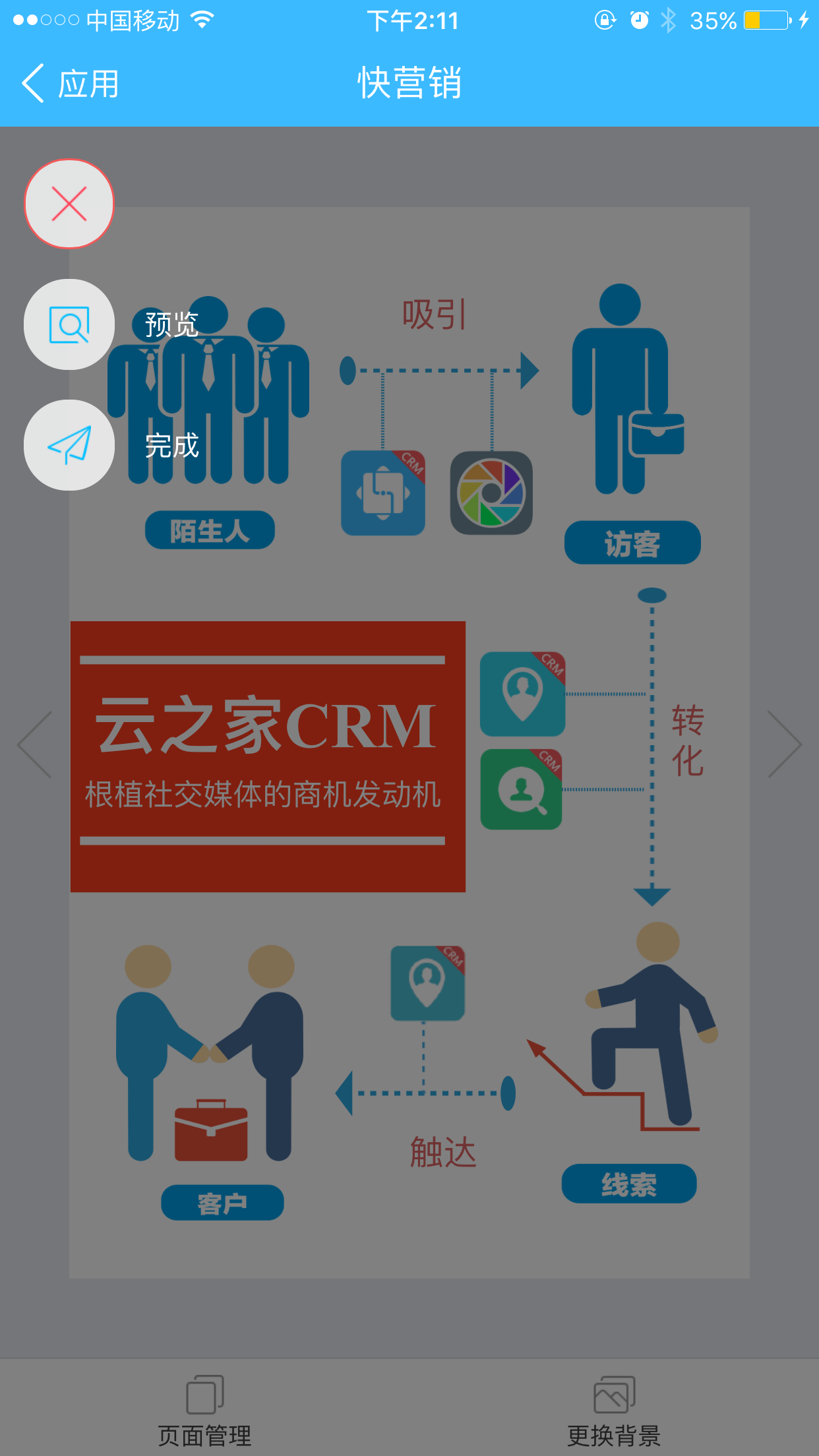Close the floating action menu
This screenshot has width=819, height=1456.
click(x=69, y=204)
